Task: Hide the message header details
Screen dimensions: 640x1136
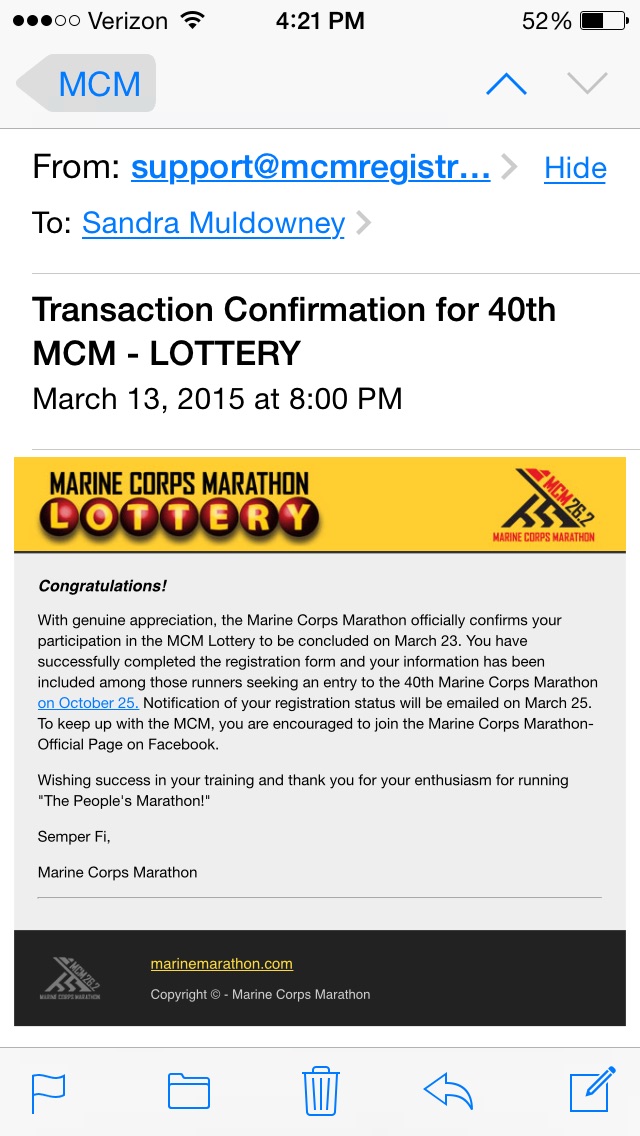Action: [x=575, y=169]
